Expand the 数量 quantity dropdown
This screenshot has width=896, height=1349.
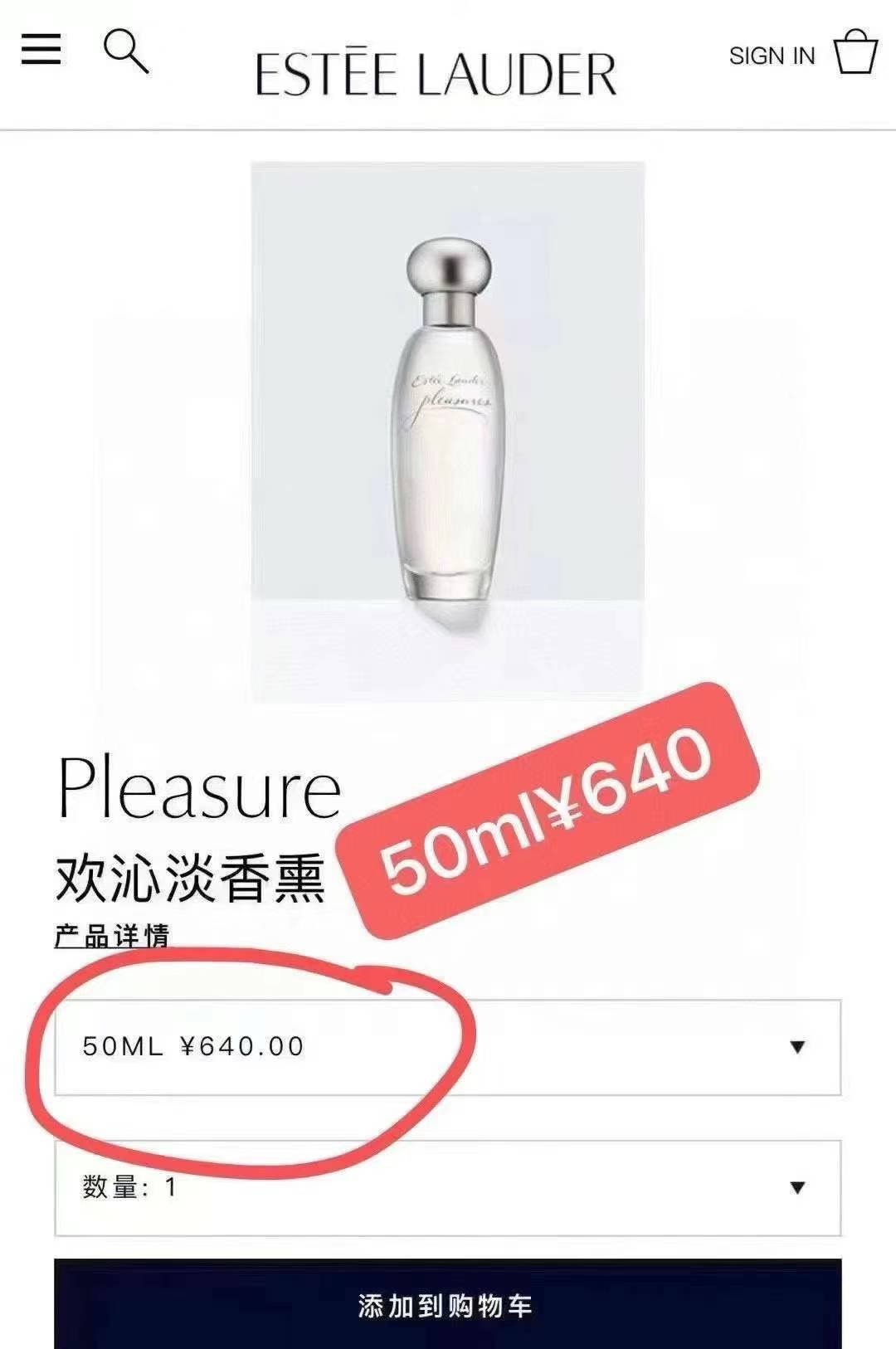click(448, 1187)
